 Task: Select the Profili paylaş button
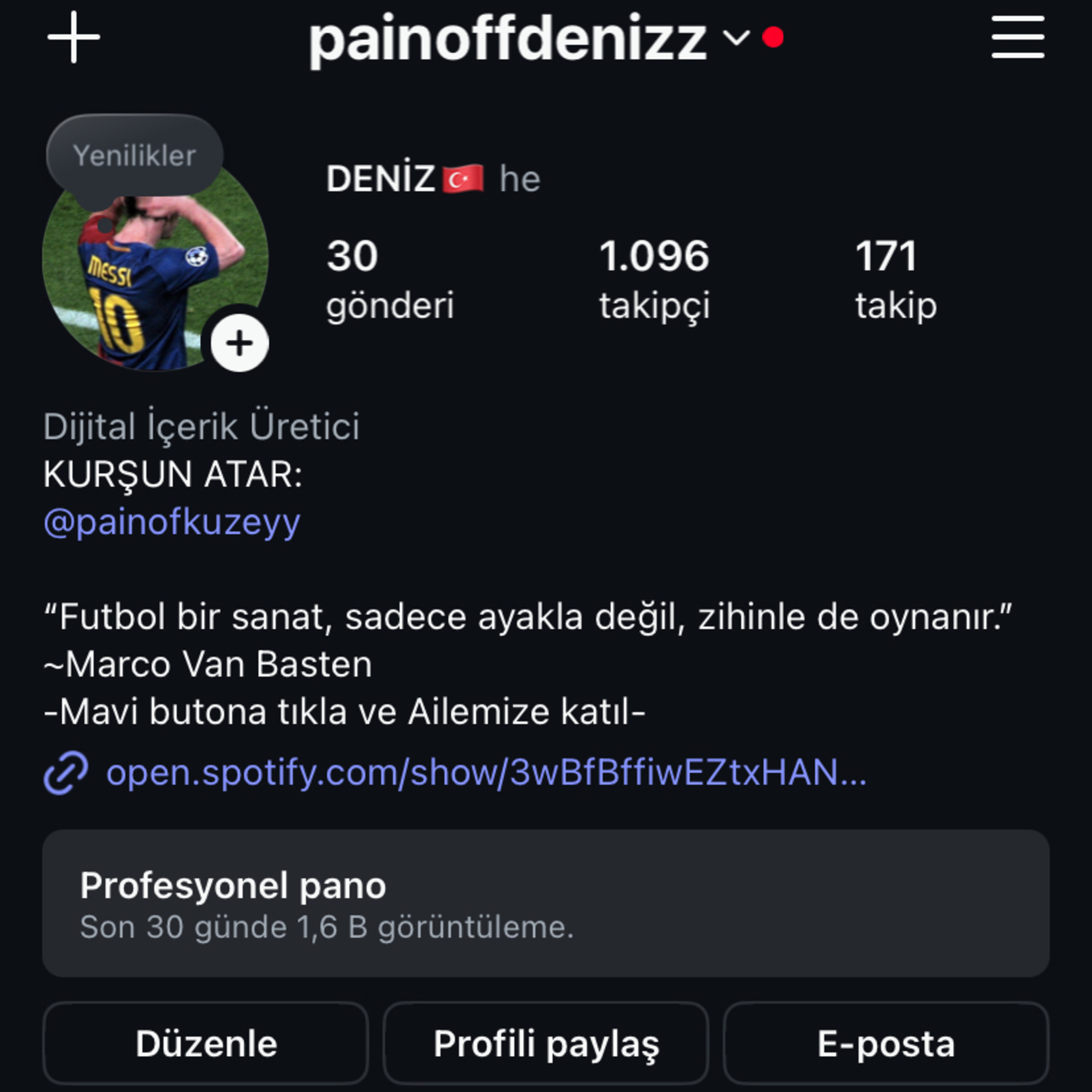[x=546, y=1043]
